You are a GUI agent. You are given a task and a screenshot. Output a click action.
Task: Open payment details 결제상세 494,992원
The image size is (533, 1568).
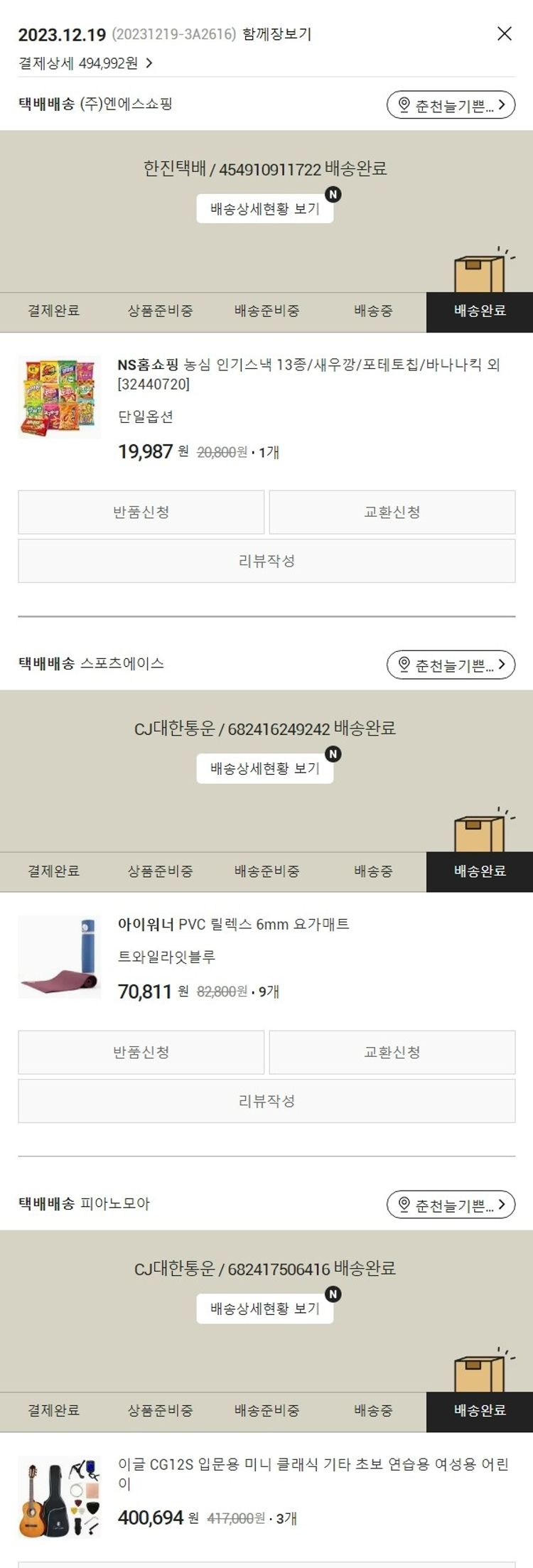point(85,63)
